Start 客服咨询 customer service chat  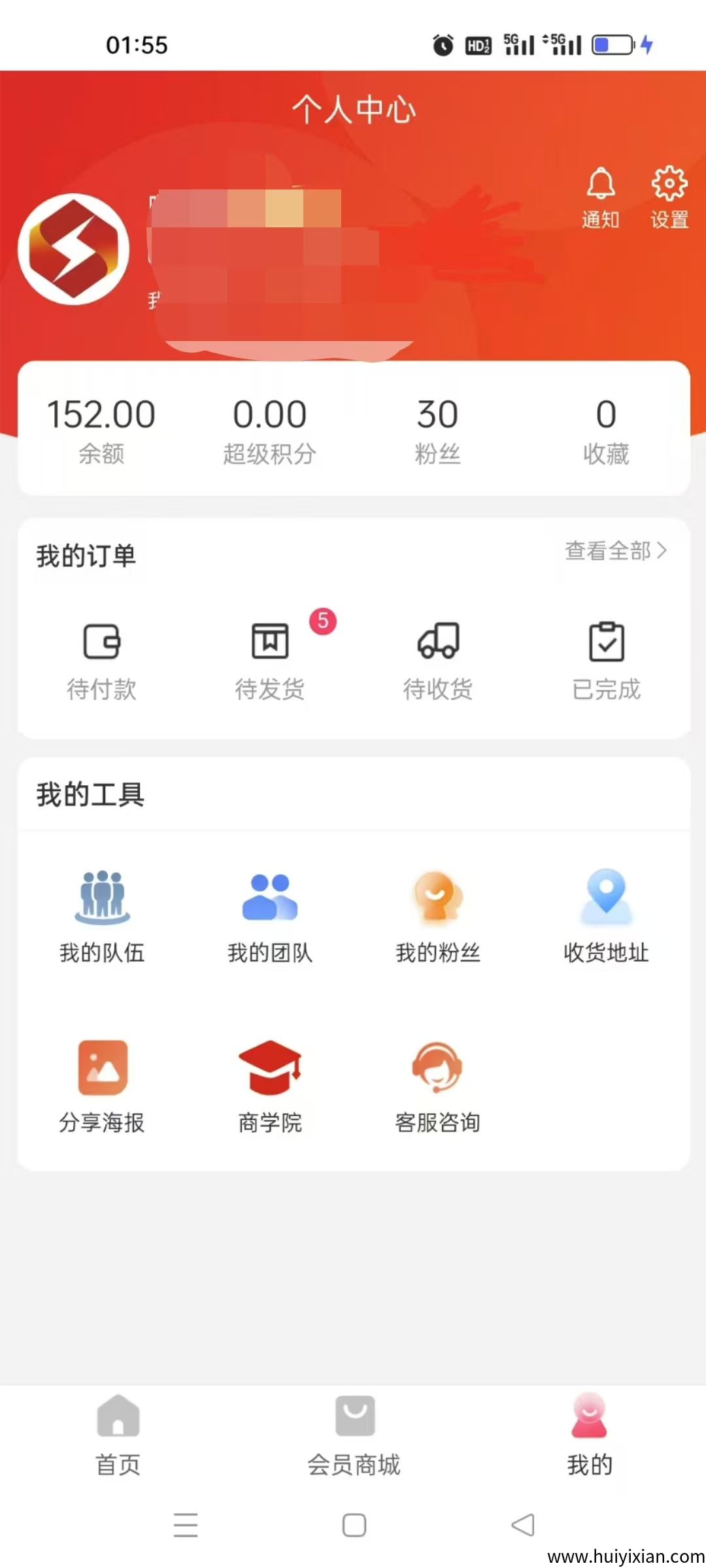click(438, 1085)
